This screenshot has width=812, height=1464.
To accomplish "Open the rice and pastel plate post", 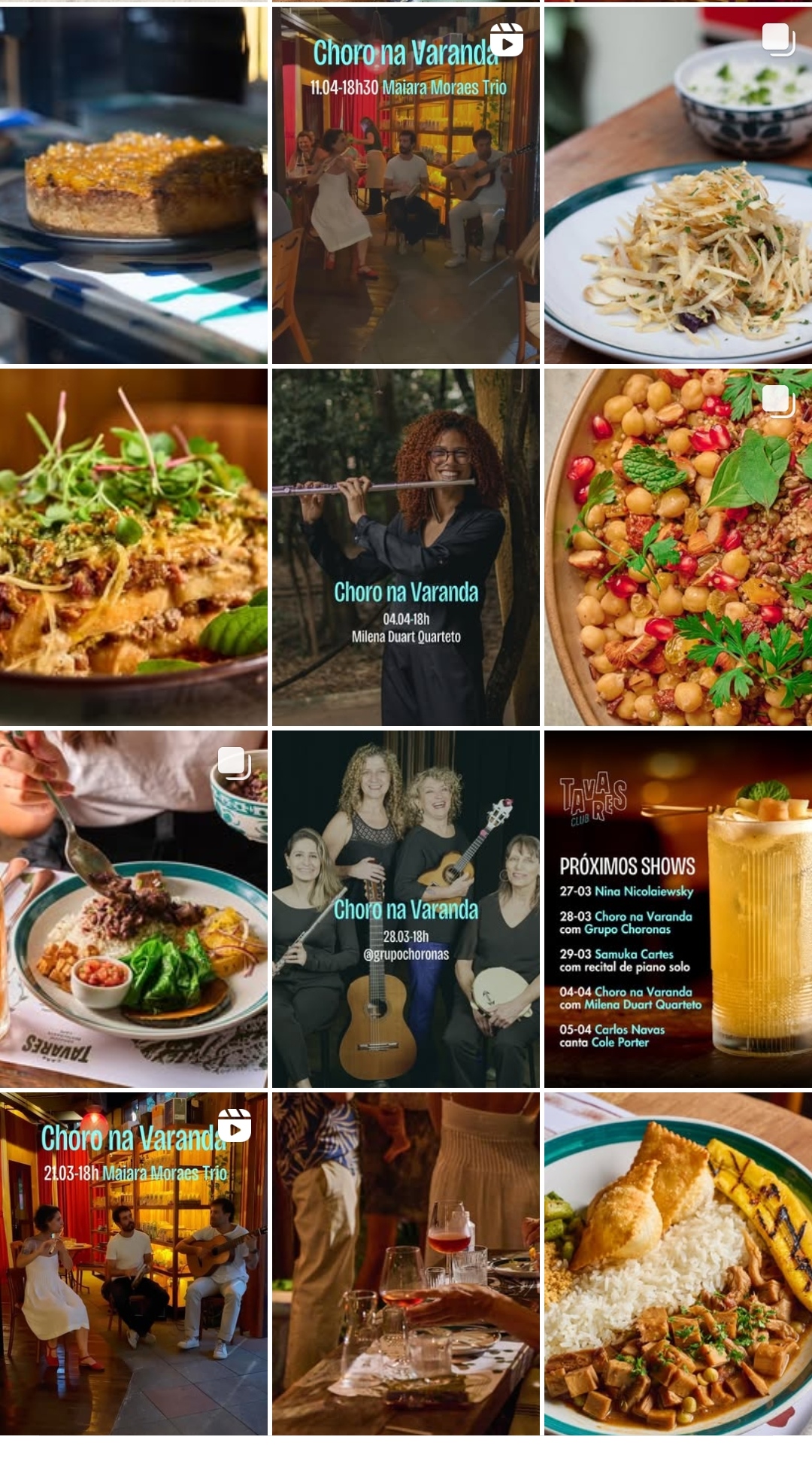I will pyautogui.click(x=678, y=1264).
